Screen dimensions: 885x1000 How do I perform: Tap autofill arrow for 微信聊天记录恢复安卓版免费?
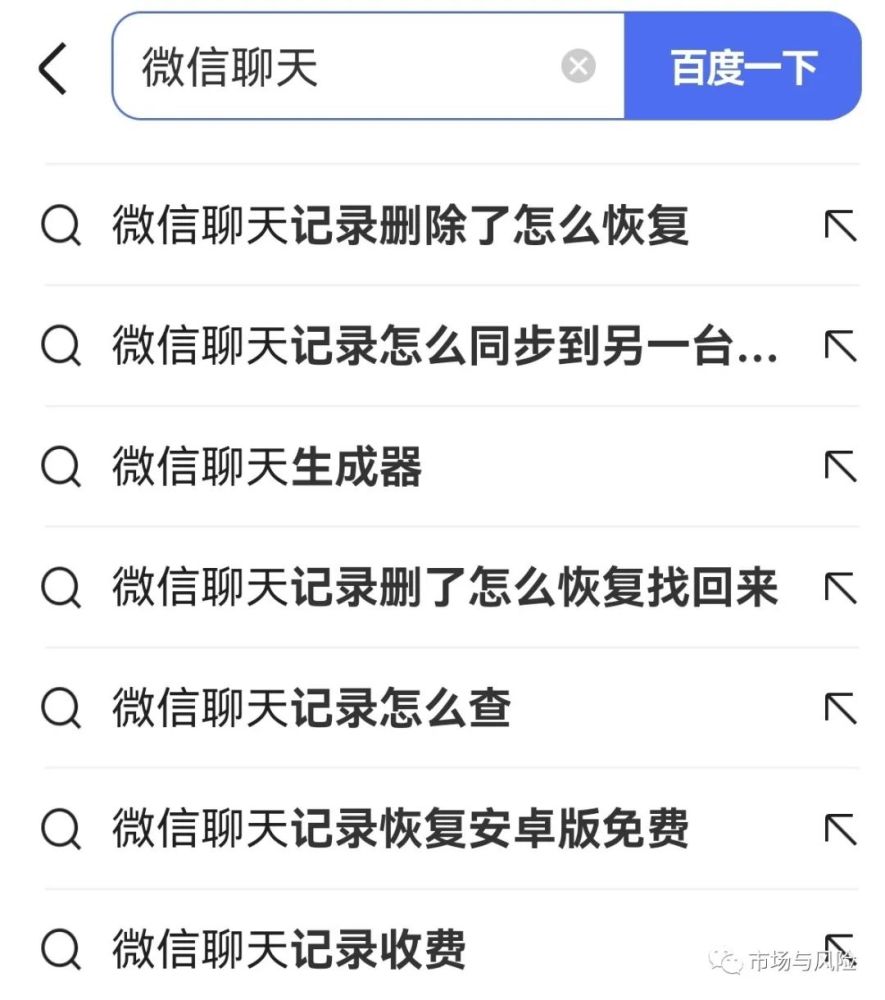[840, 828]
